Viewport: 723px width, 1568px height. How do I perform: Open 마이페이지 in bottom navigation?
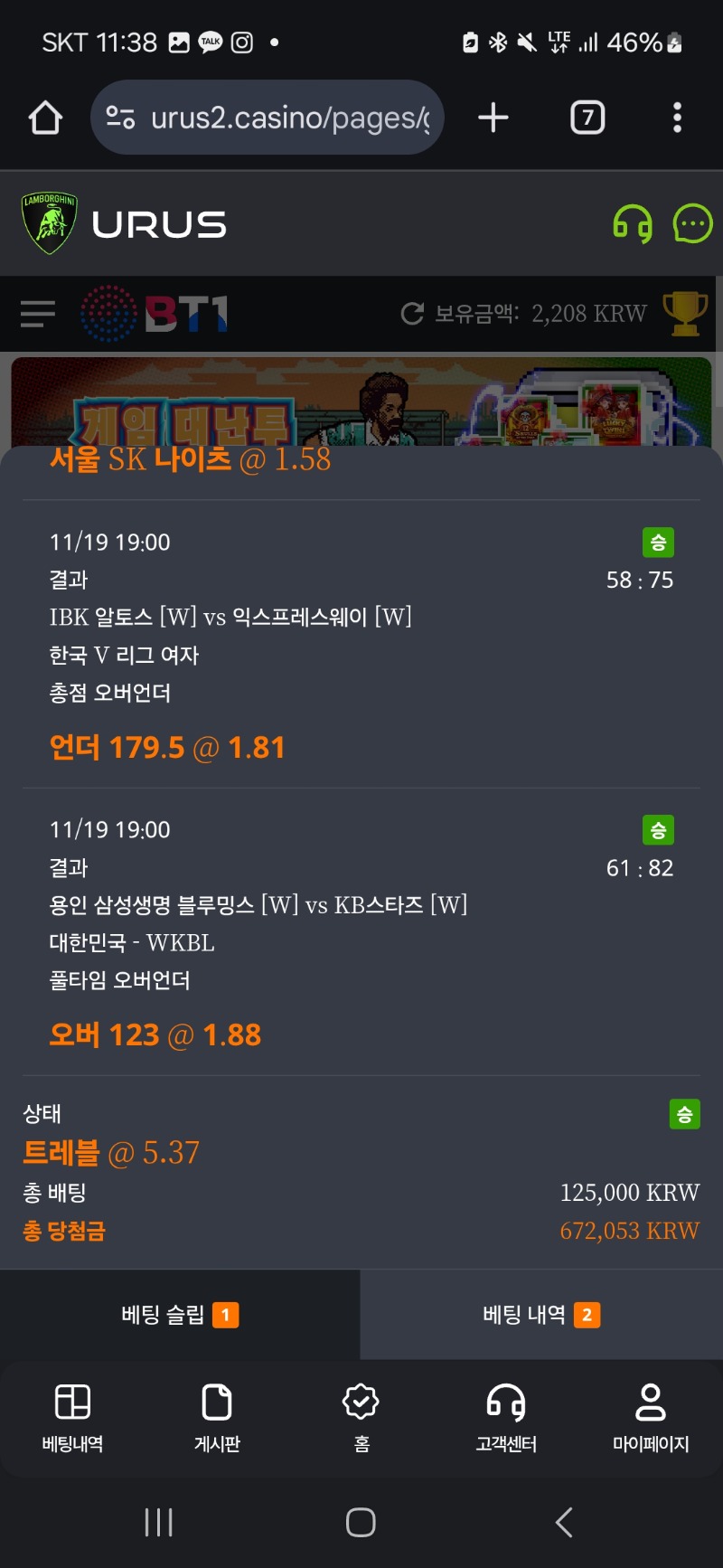[651, 1417]
